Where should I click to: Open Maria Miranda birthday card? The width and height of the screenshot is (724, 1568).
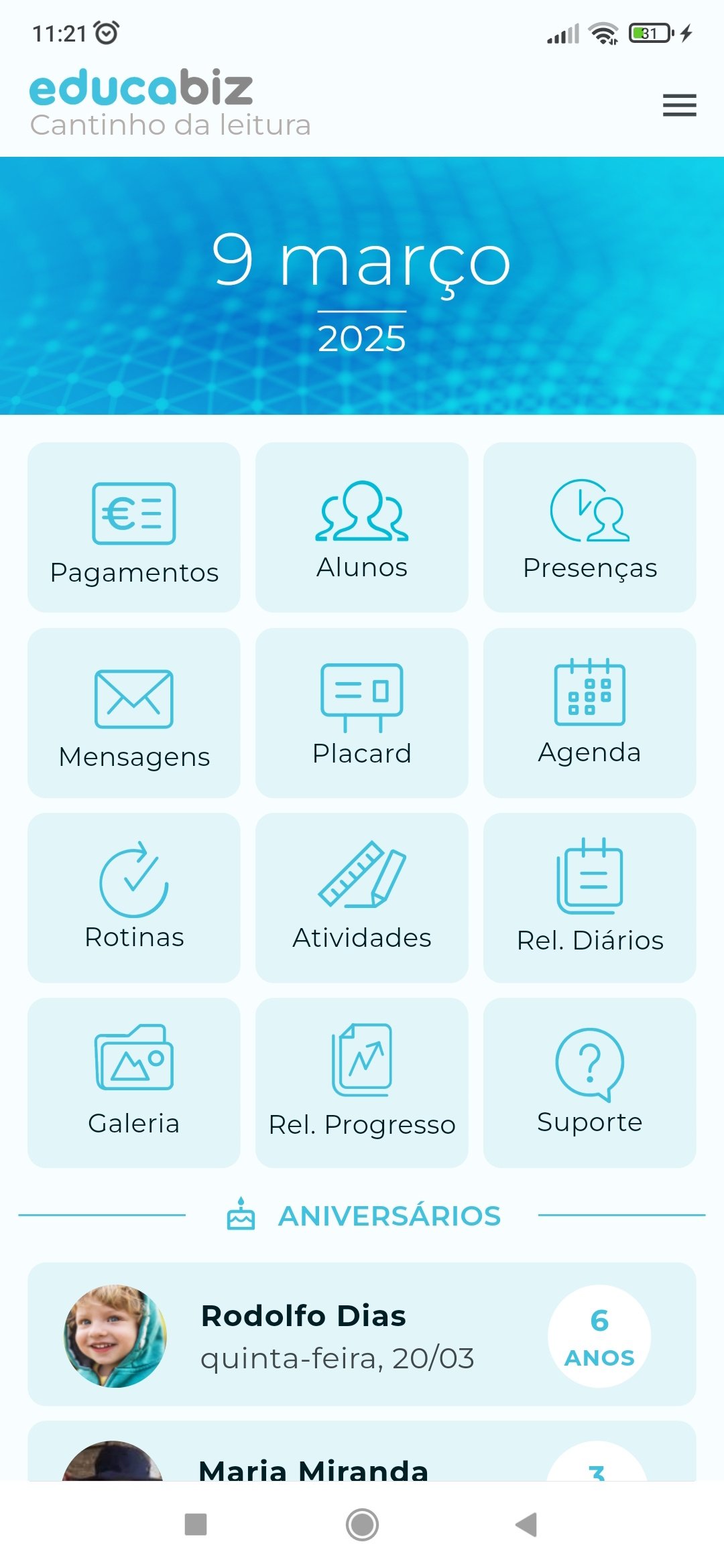tap(362, 1451)
